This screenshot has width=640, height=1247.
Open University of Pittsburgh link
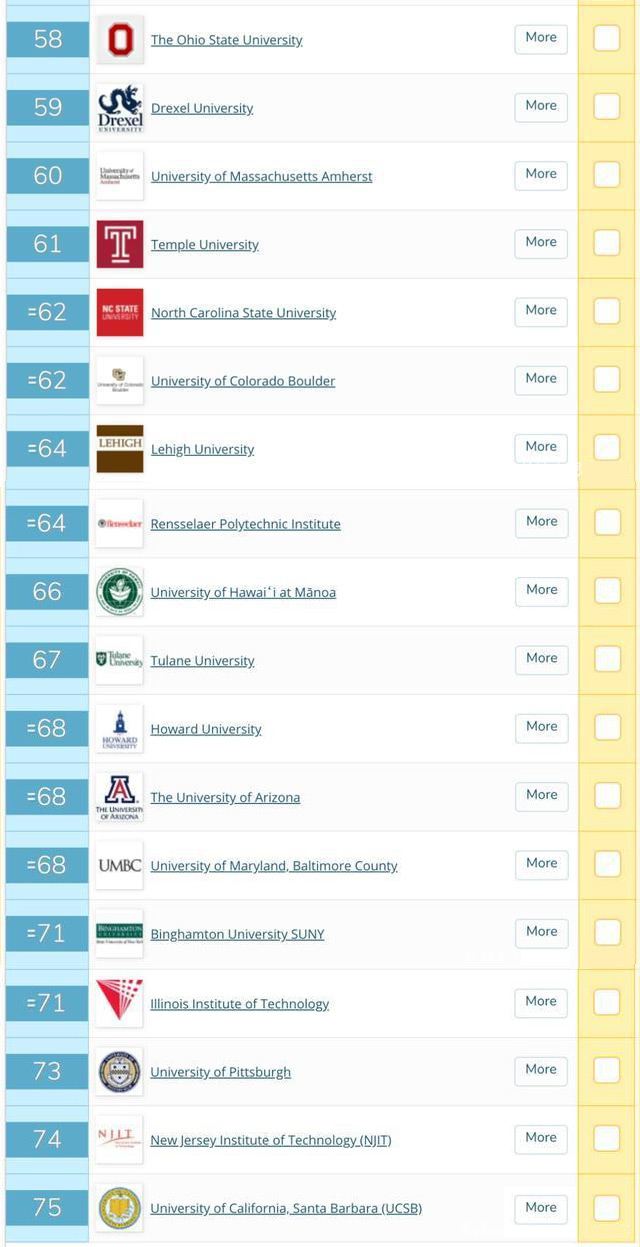(220, 1072)
